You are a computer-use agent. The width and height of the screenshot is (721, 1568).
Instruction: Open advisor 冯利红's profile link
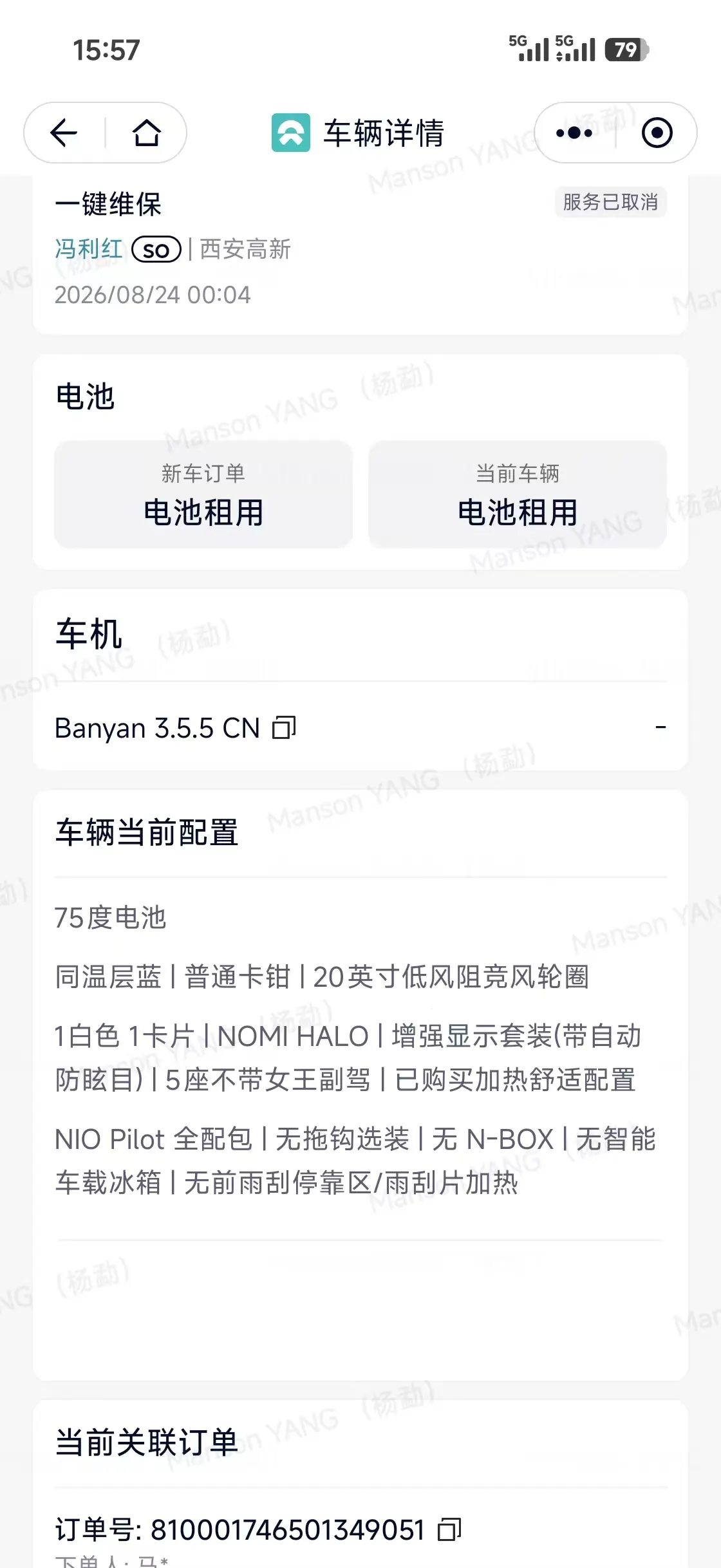click(89, 249)
